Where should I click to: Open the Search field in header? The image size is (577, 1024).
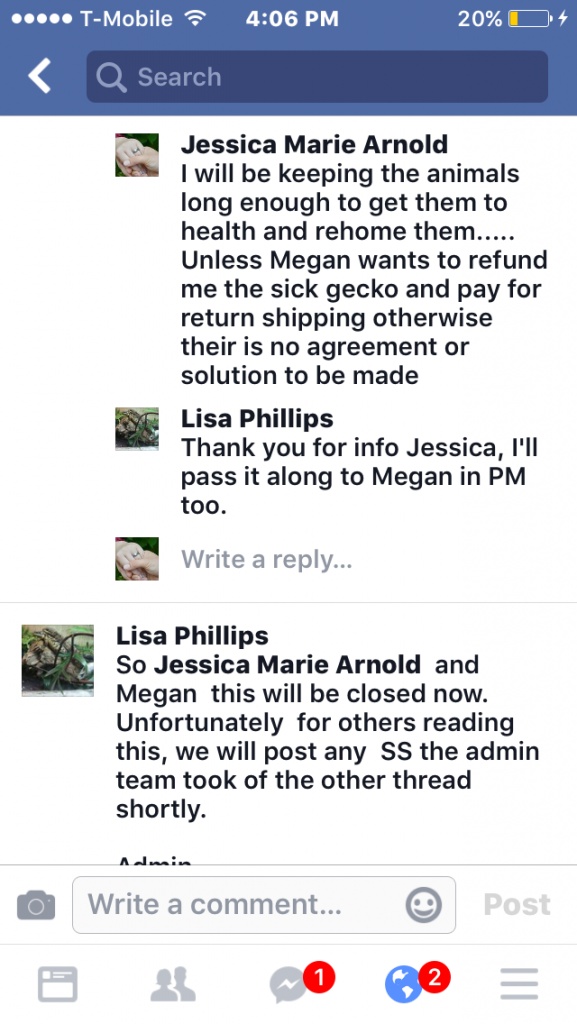coord(317,76)
